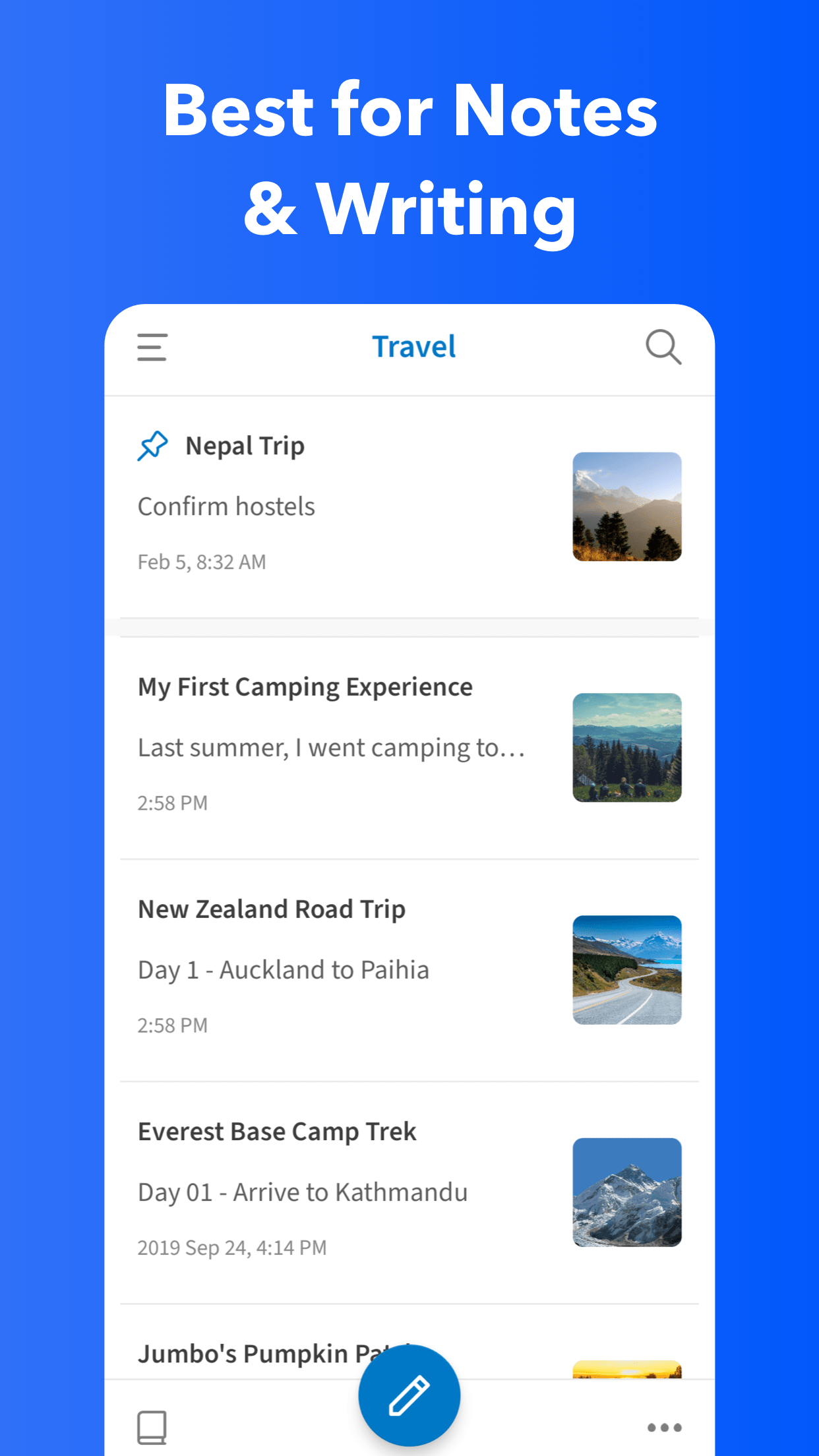Screen dimensions: 819x1456
Task: View the Nepal Trip mountain thumbnail
Action: [626, 506]
